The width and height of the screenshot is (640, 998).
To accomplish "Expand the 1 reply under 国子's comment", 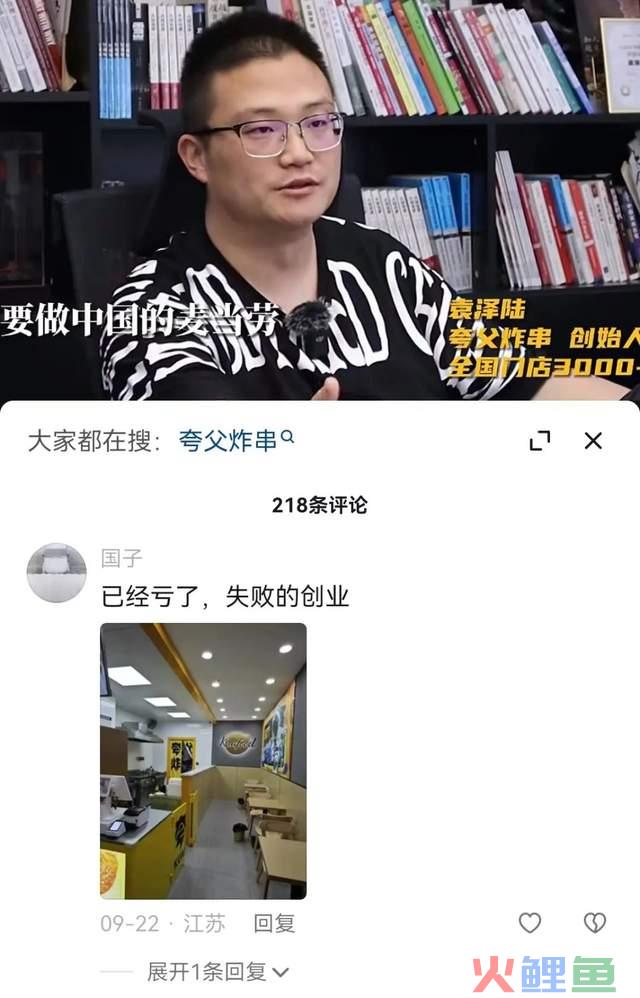I will [x=217, y=971].
